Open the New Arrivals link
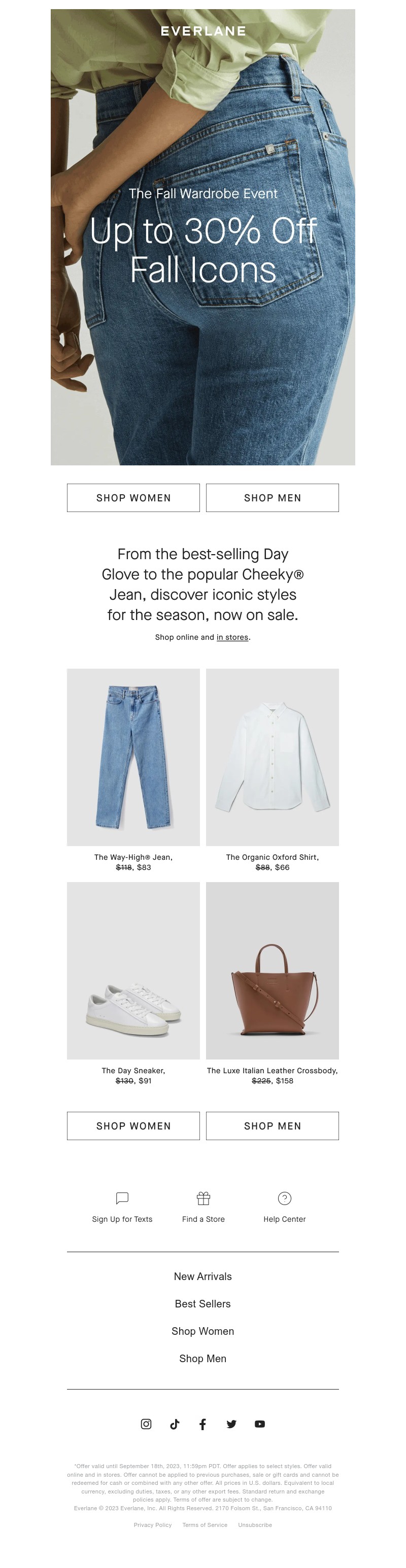This screenshot has height=1568, width=406. click(x=202, y=1276)
